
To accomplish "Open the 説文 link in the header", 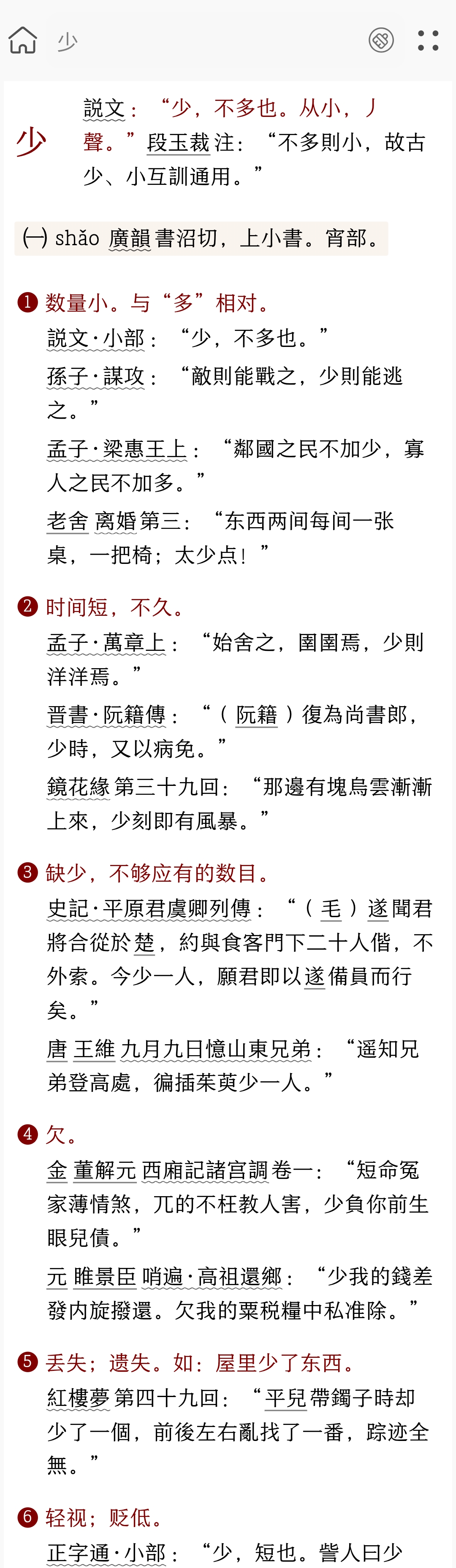I will click(x=104, y=108).
